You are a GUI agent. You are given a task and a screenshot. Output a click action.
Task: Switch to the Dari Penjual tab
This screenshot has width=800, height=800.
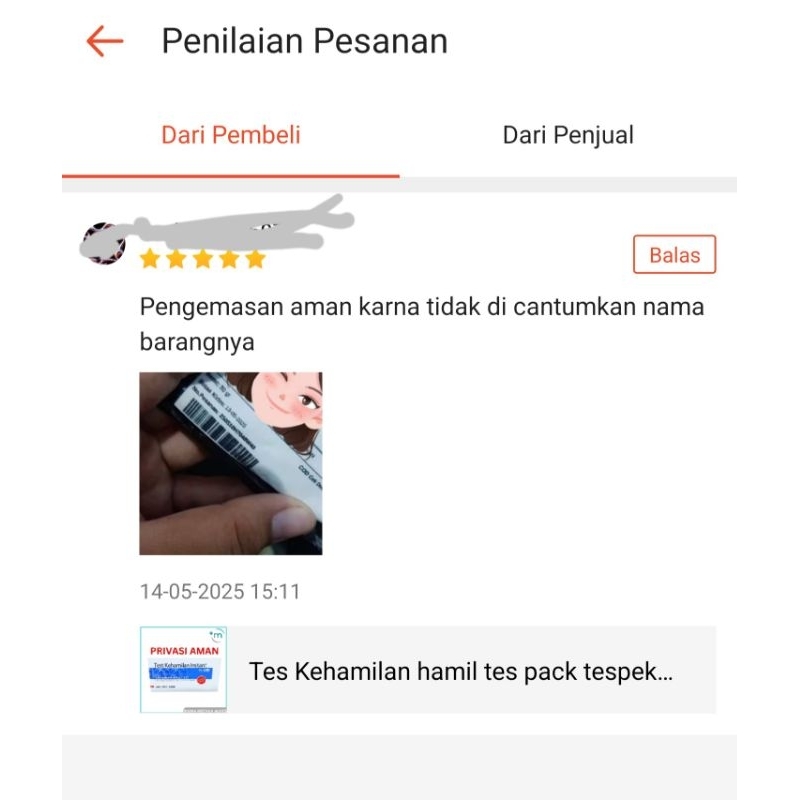(x=567, y=135)
